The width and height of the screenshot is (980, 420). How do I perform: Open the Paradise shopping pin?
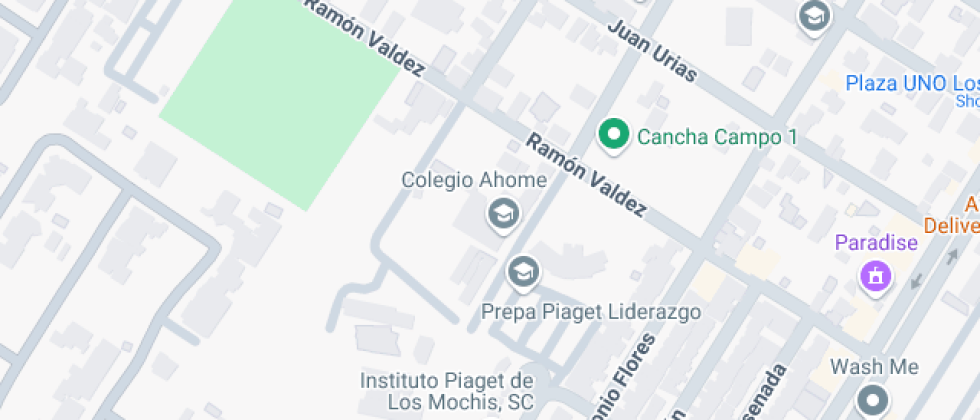(x=876, y=274)
